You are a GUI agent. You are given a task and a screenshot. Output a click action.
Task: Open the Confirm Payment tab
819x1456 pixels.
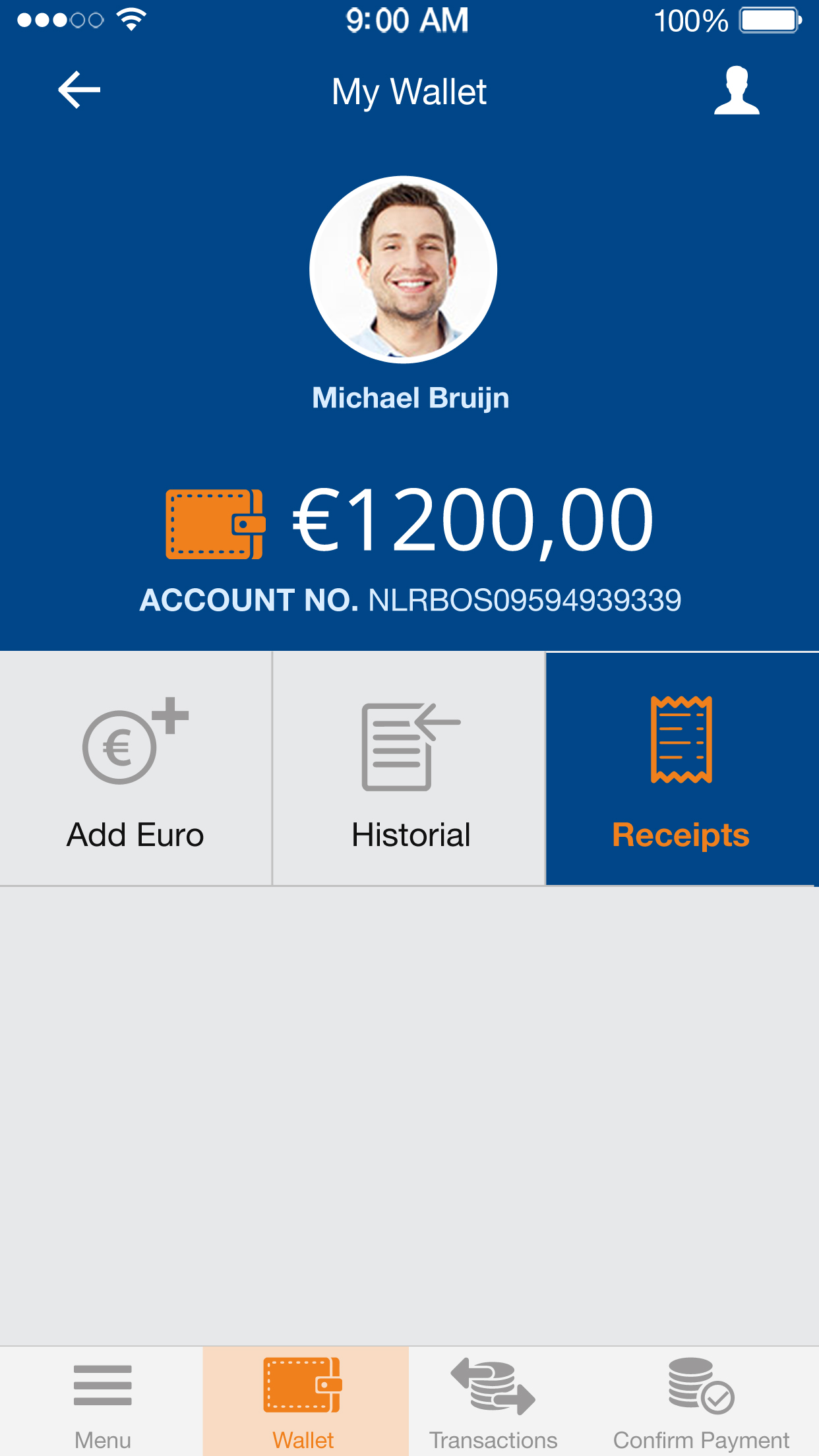[701, 1402]
